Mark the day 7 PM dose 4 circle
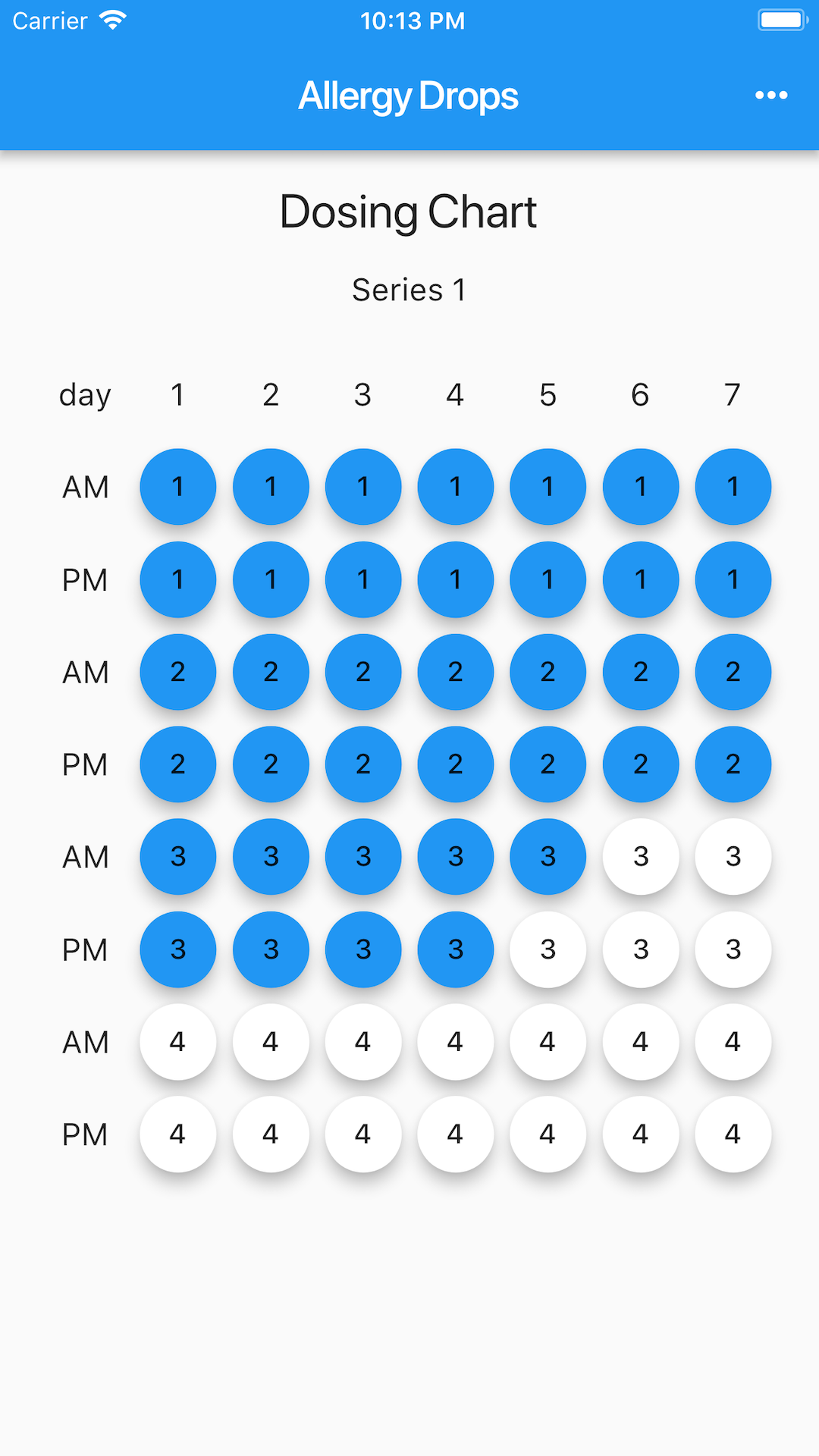This screenshot has width=819, height=1456. pyautogui.click(x=733, y=1134)
